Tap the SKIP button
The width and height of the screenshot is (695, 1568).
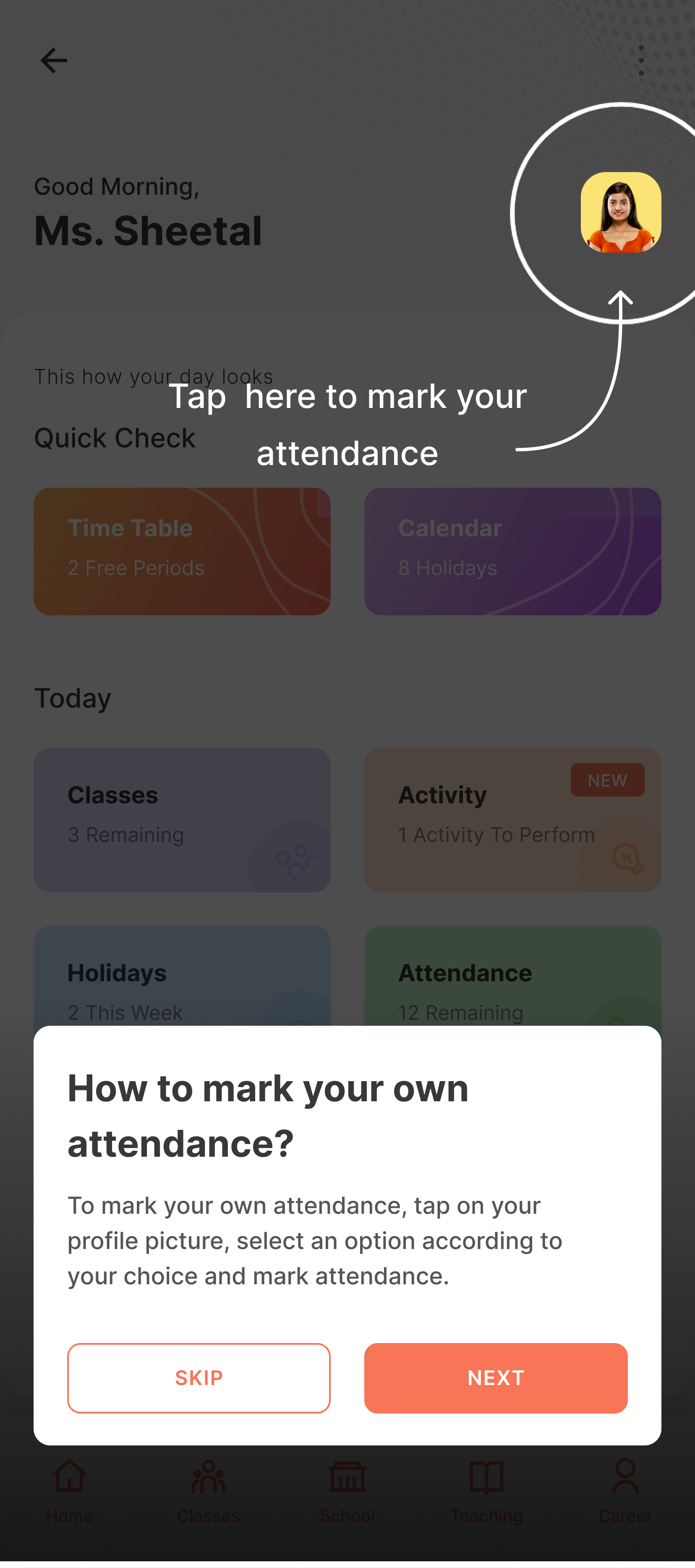199,1377
